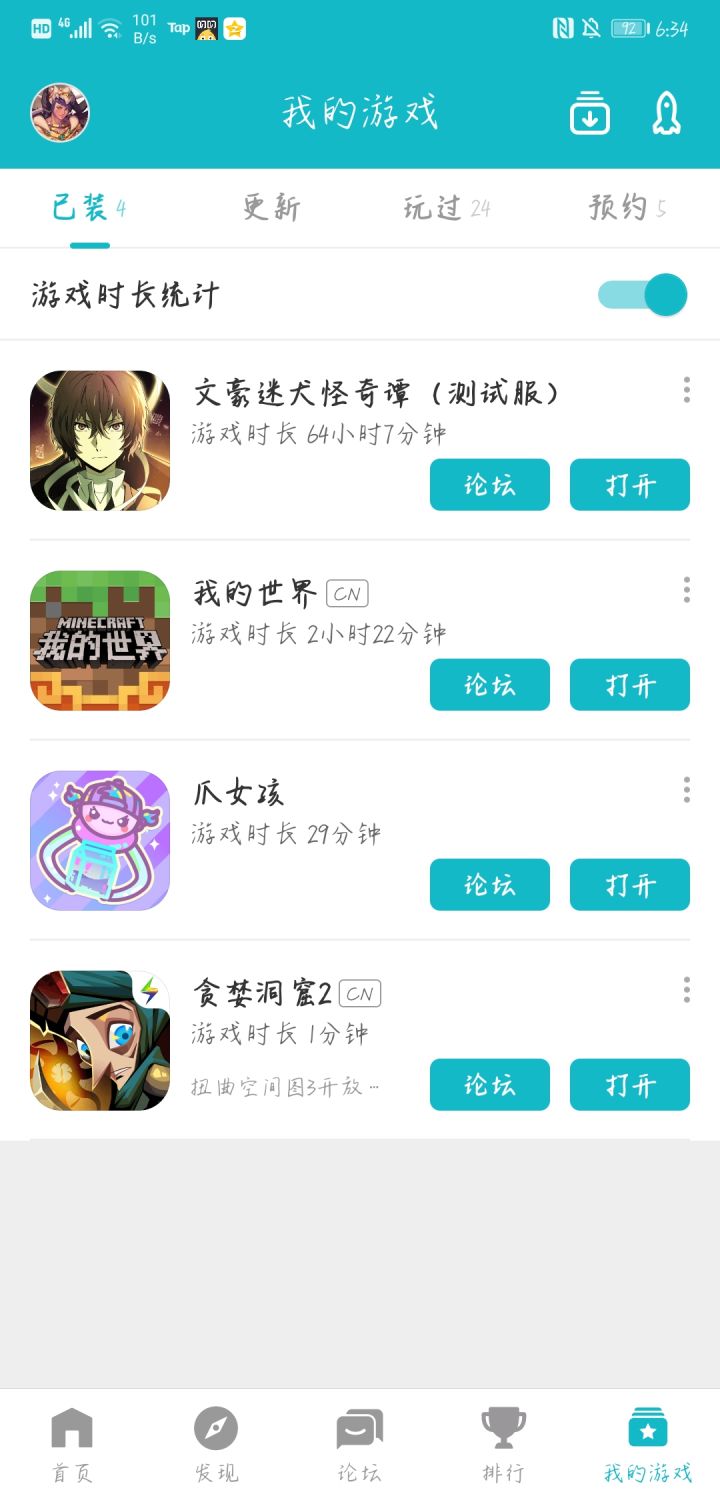The height and width of the screenshot is (1496, 720).
Task: Switch to the 预约 tab
Action: pyautogui.click(x=627, y=207)
